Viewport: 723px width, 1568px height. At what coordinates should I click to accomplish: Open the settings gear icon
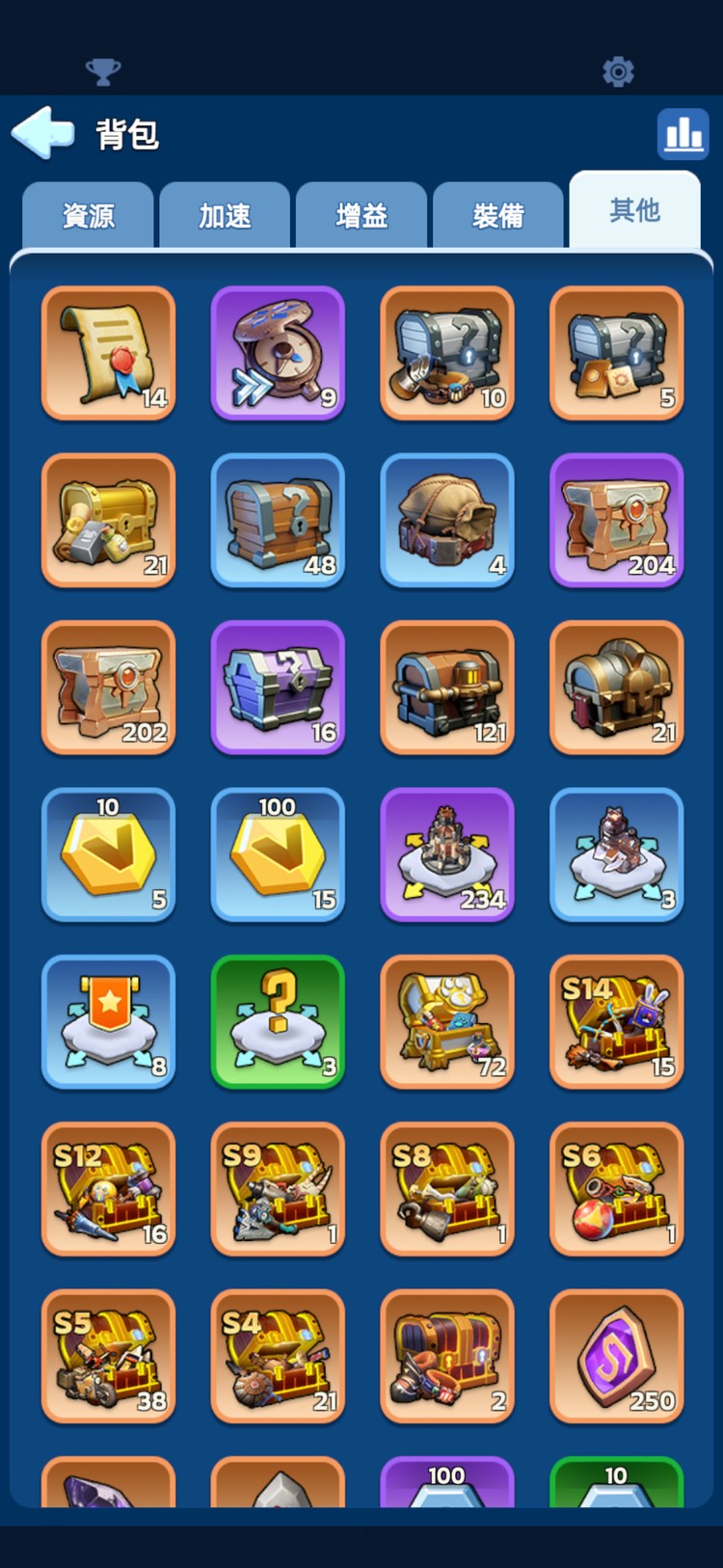coord(618,71)
